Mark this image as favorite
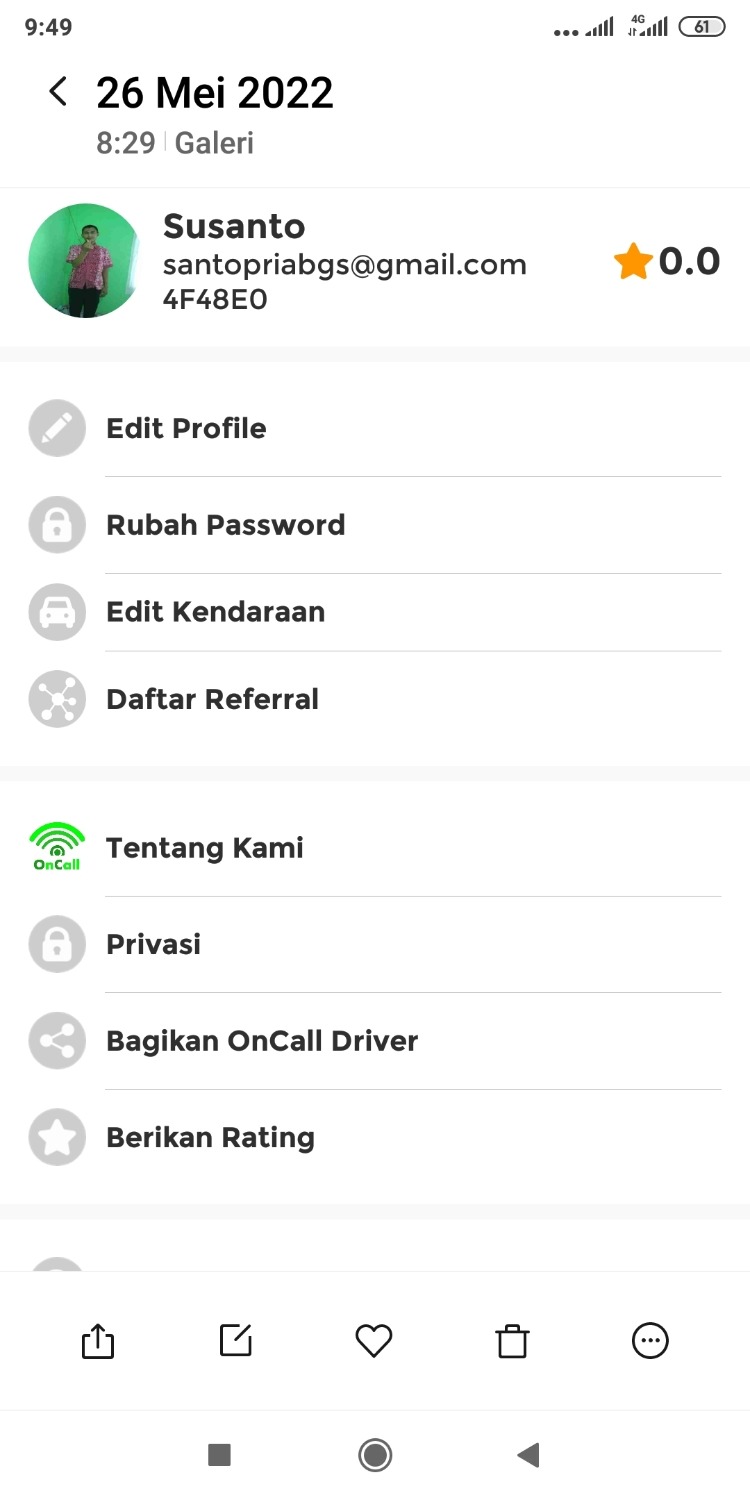Viewport: 750px width, 1500px height. pyautogui.click(x=374, y=1341)
